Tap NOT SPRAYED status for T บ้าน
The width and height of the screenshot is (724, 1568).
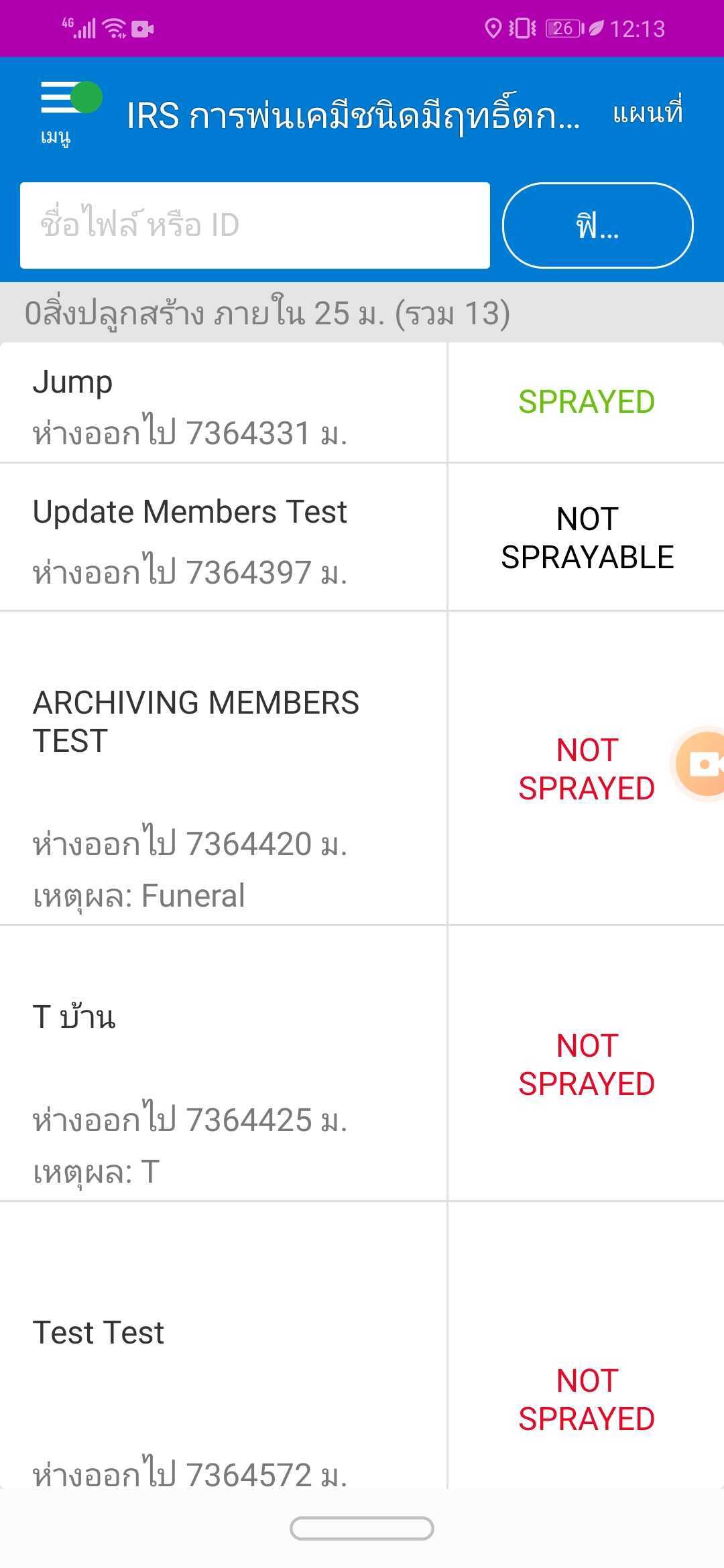[x=587, y=1065]
